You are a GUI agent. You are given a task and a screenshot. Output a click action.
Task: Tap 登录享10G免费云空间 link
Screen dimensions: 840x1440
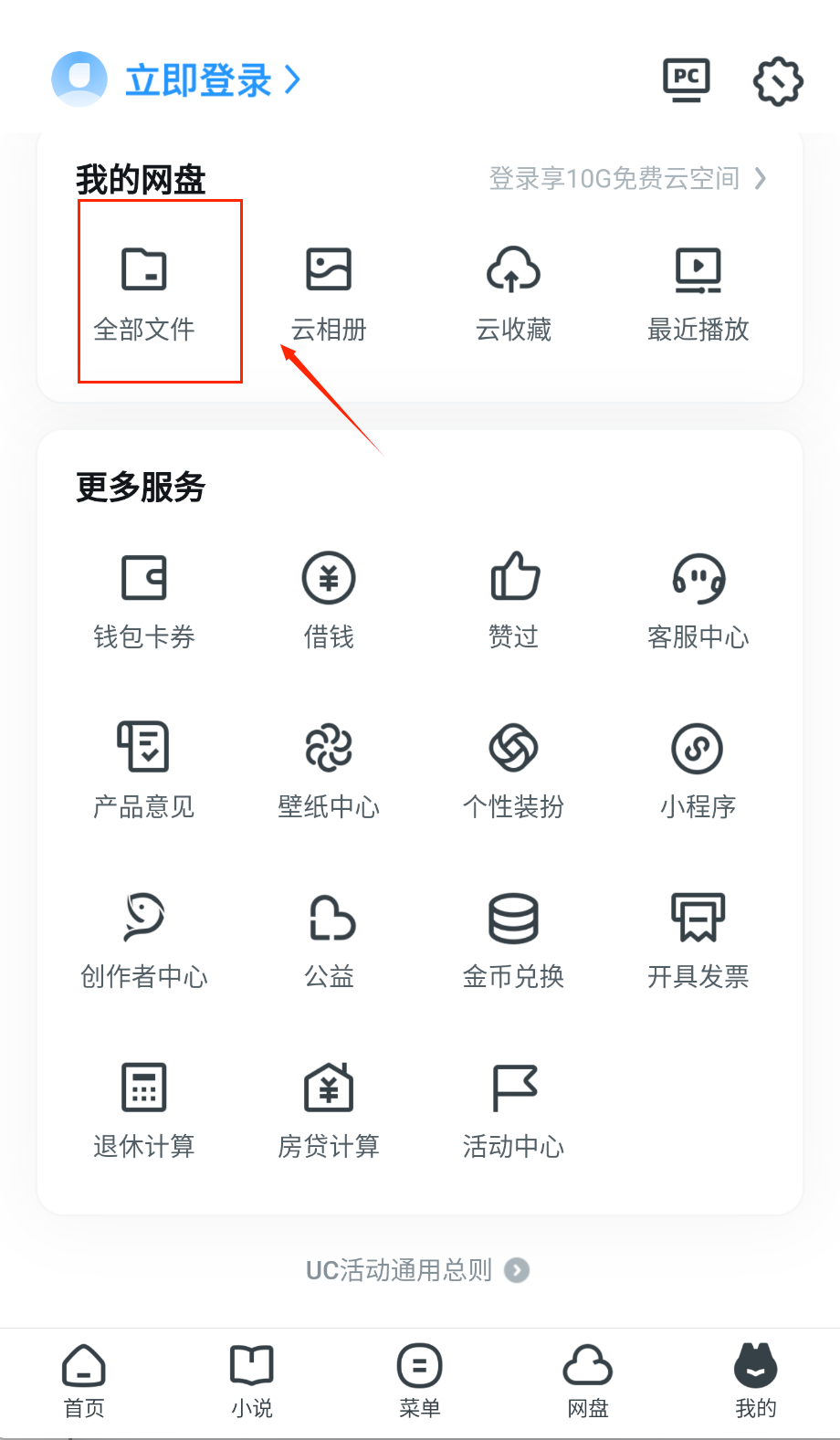point(627,178)
